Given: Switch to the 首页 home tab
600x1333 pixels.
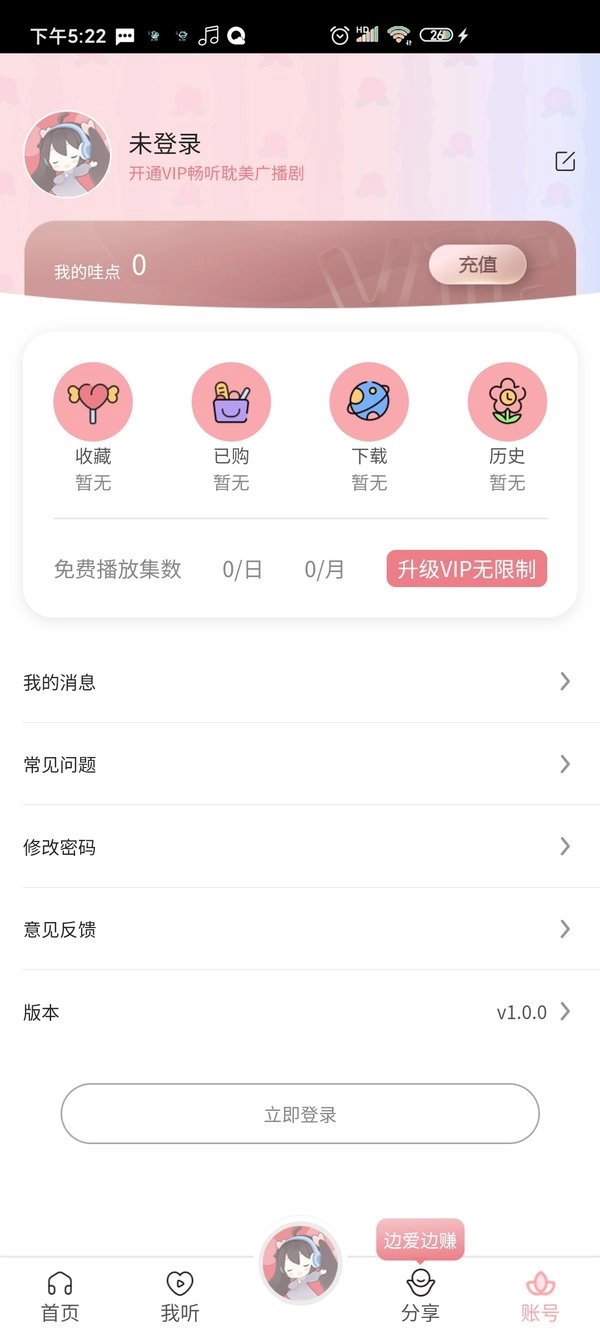Looking at the screenshot, I should pyautogui.click(x=60, y=1297).
